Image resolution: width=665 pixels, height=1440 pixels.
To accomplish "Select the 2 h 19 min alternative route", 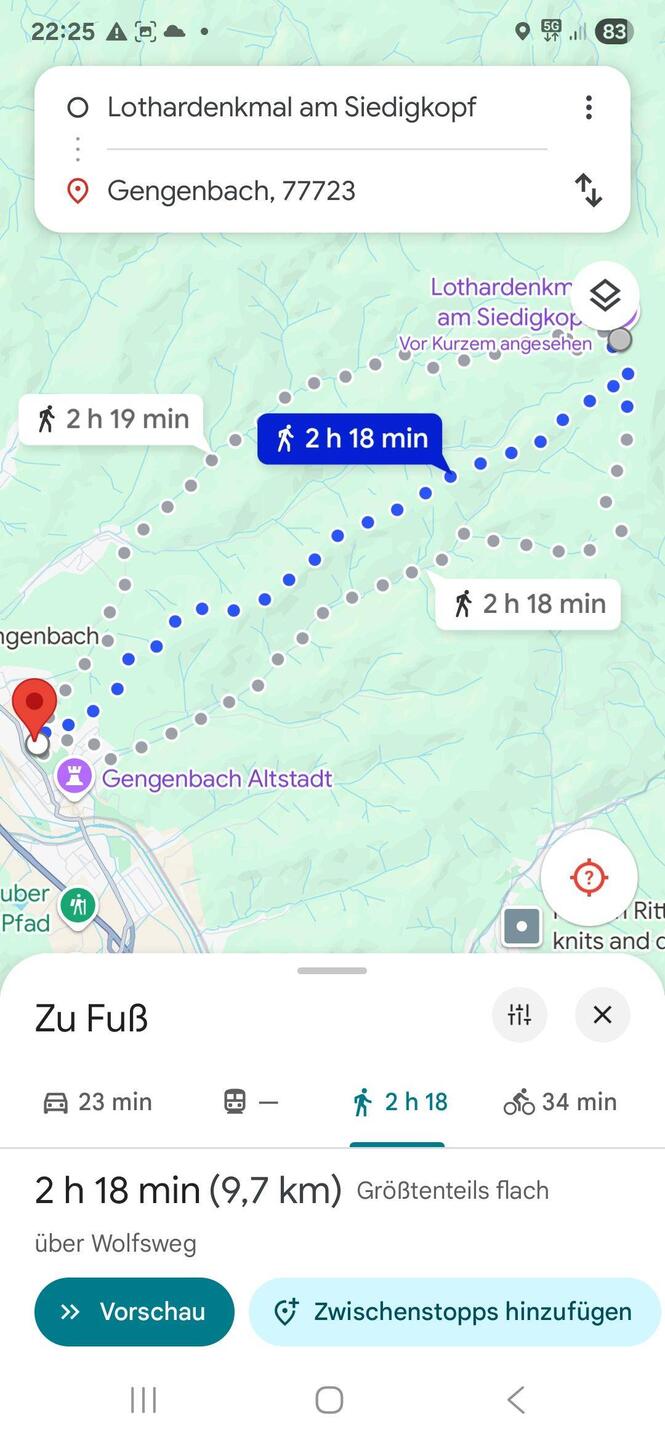I will coord(112,418).
